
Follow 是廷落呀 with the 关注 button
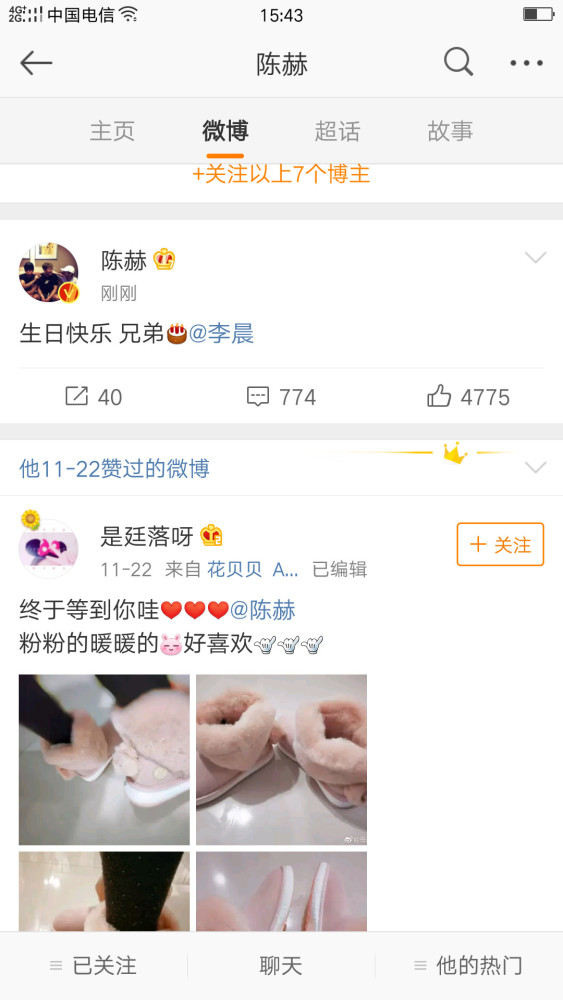pos(500,544)
